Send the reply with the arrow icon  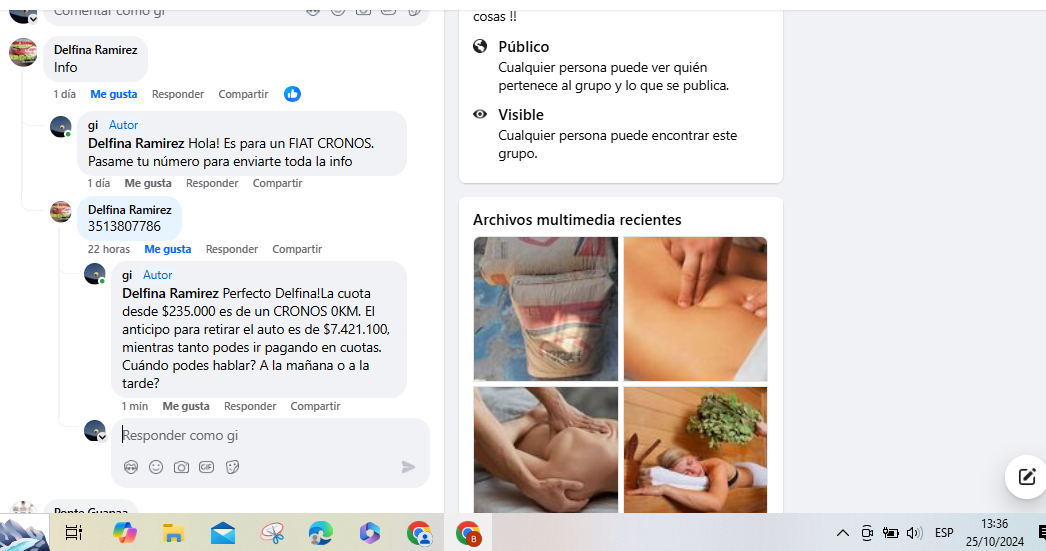(408, 467)
